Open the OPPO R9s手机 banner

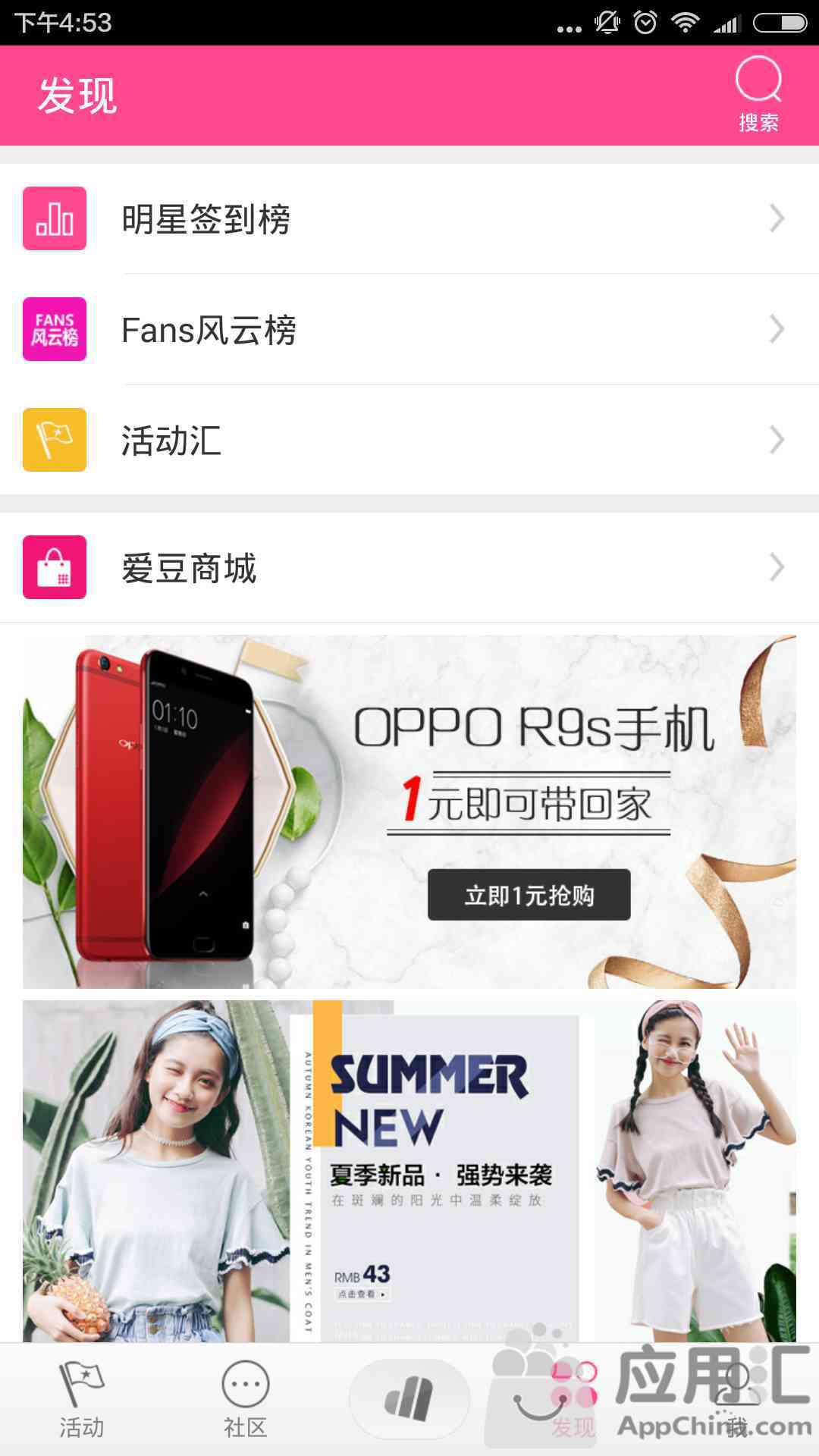pyautogui.click(x=409, y=811)
